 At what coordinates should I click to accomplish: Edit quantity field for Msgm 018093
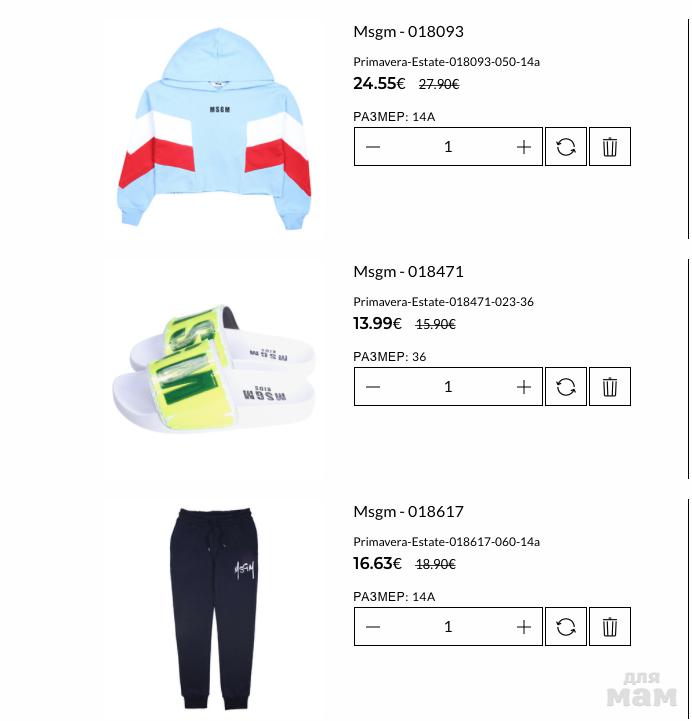(x=448, y=147)
